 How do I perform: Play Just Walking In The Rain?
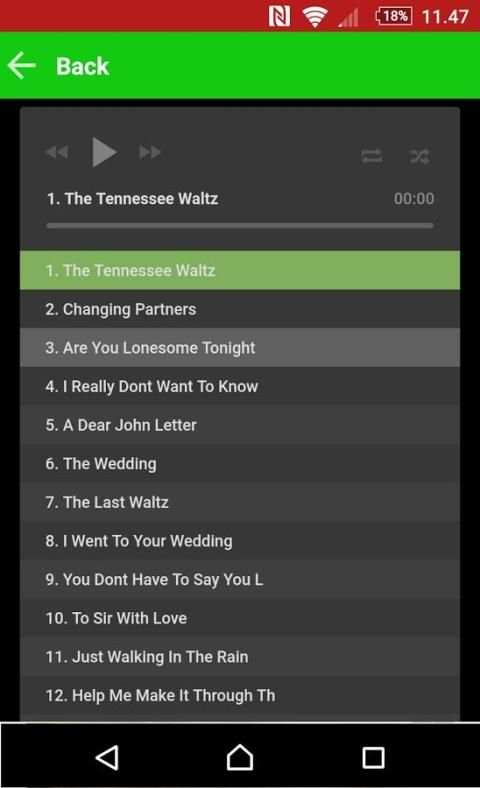coord(240,657)
